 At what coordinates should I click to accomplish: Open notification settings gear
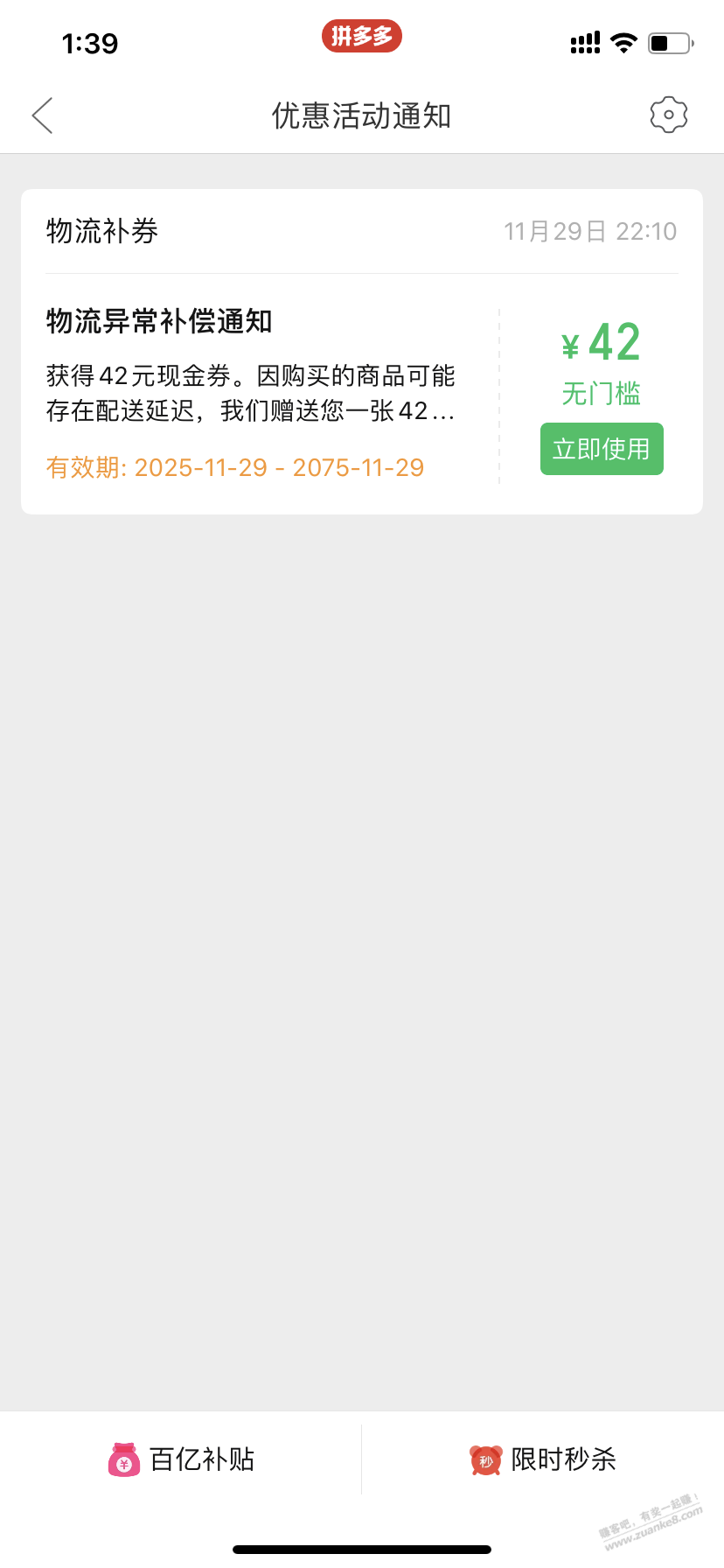669,115
